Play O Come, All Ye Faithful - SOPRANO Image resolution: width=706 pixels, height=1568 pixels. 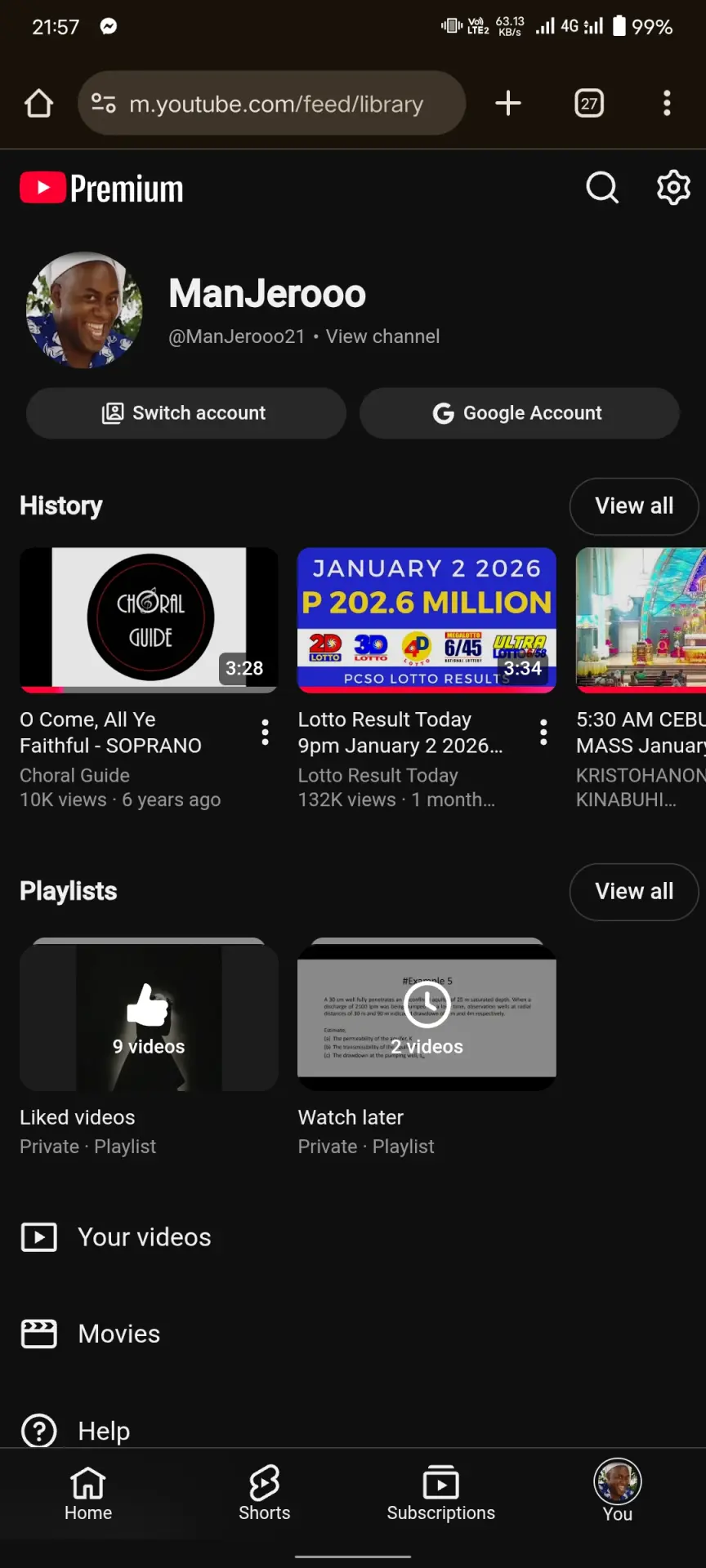tap(149, 620)
